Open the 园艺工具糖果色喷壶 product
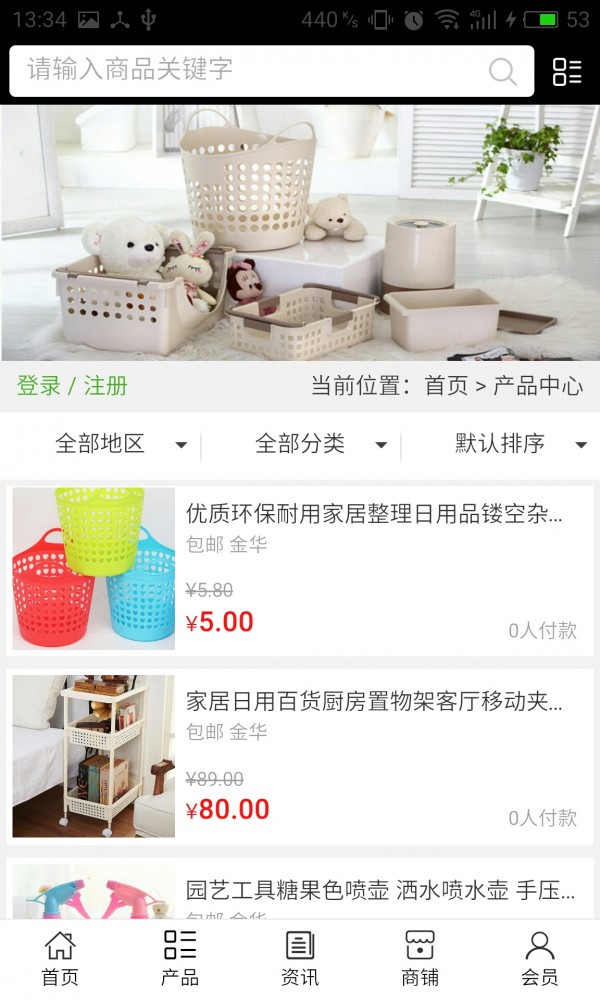Image resolution: width=600 pixels, height=1000 pixels. pos(380,890)
